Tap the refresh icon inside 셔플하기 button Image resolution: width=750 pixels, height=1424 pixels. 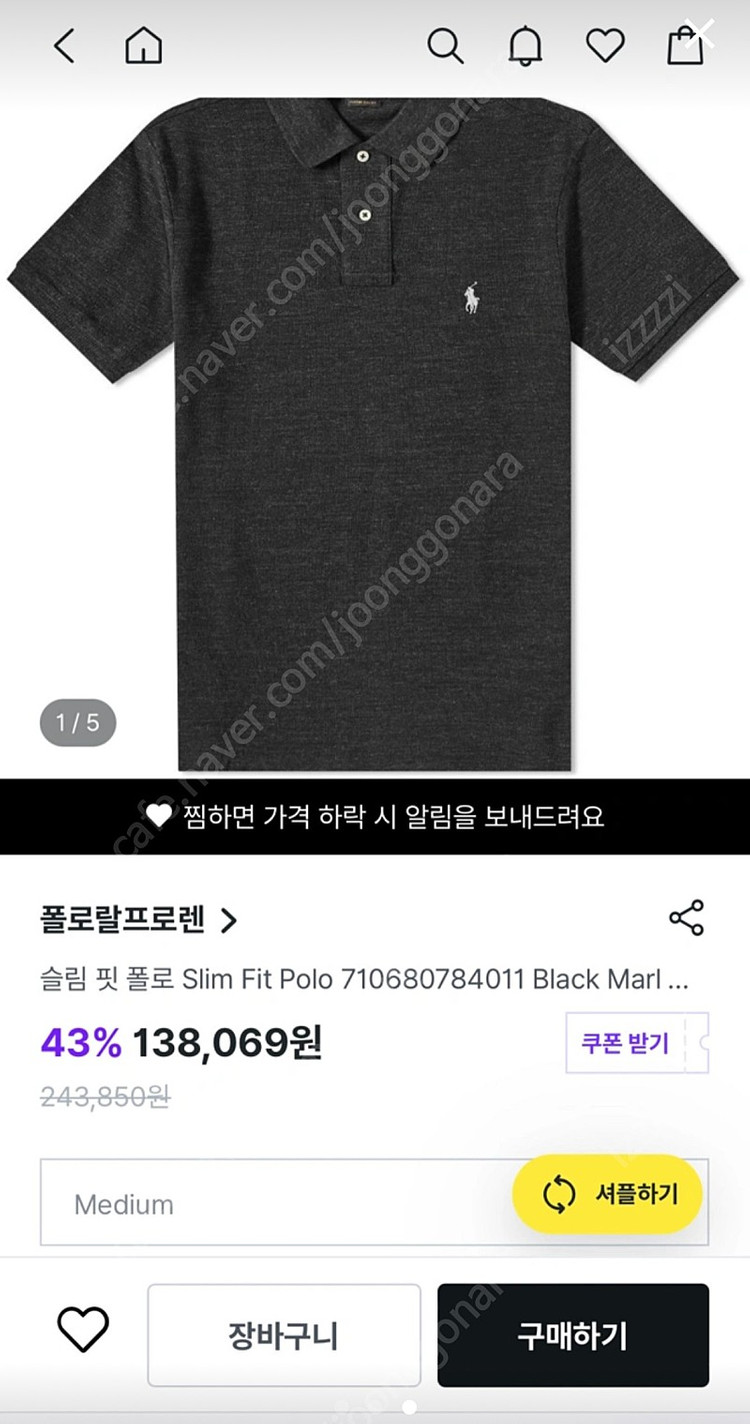click(556, 1193)
